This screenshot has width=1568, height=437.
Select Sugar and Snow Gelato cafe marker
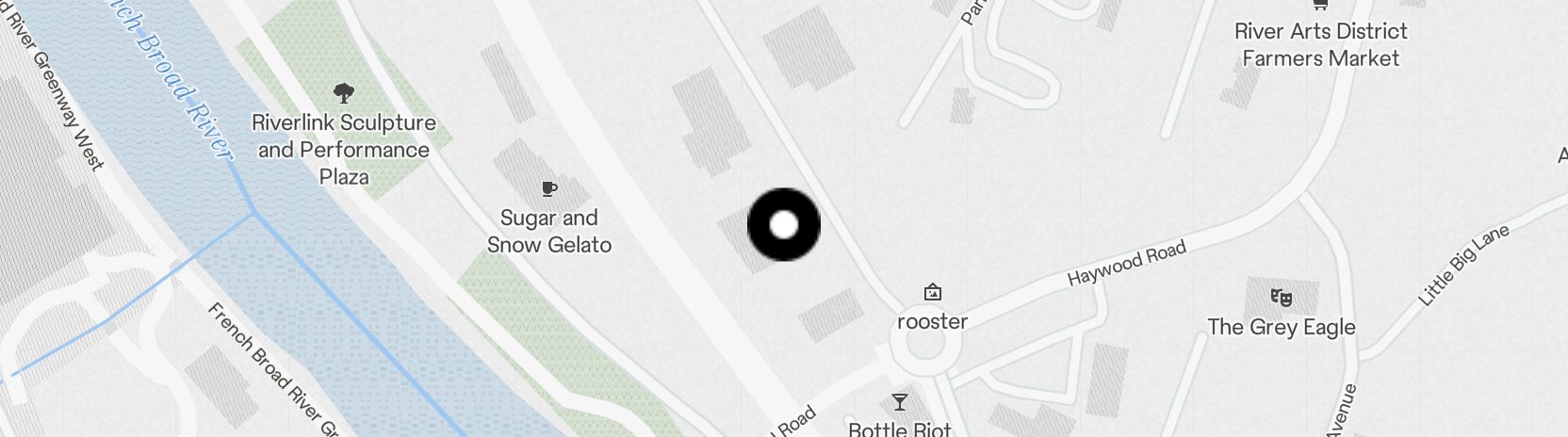548,189
